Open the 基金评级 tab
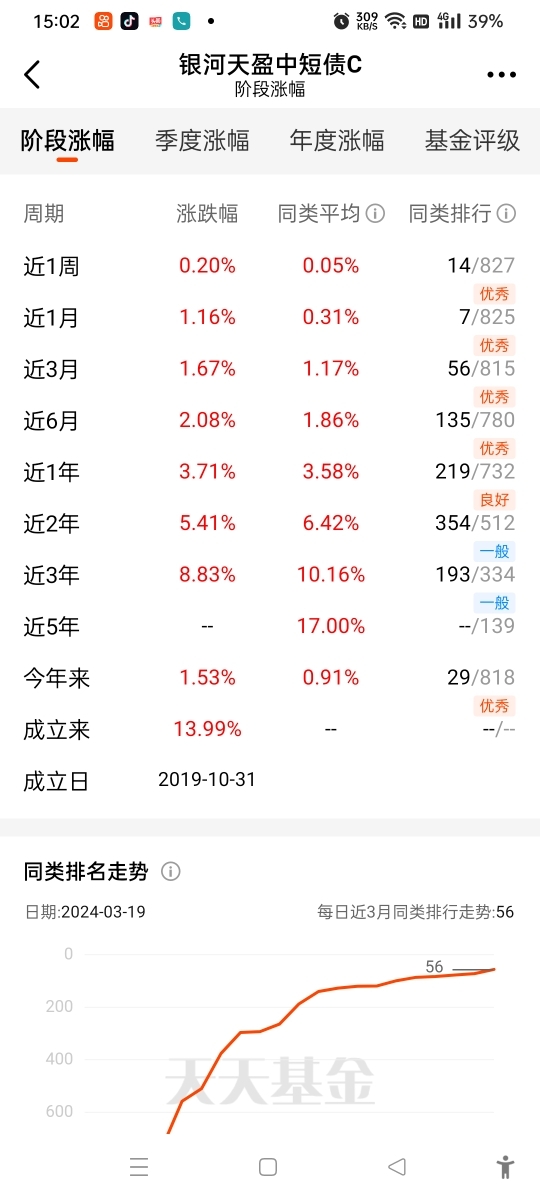 pos(472,140)
